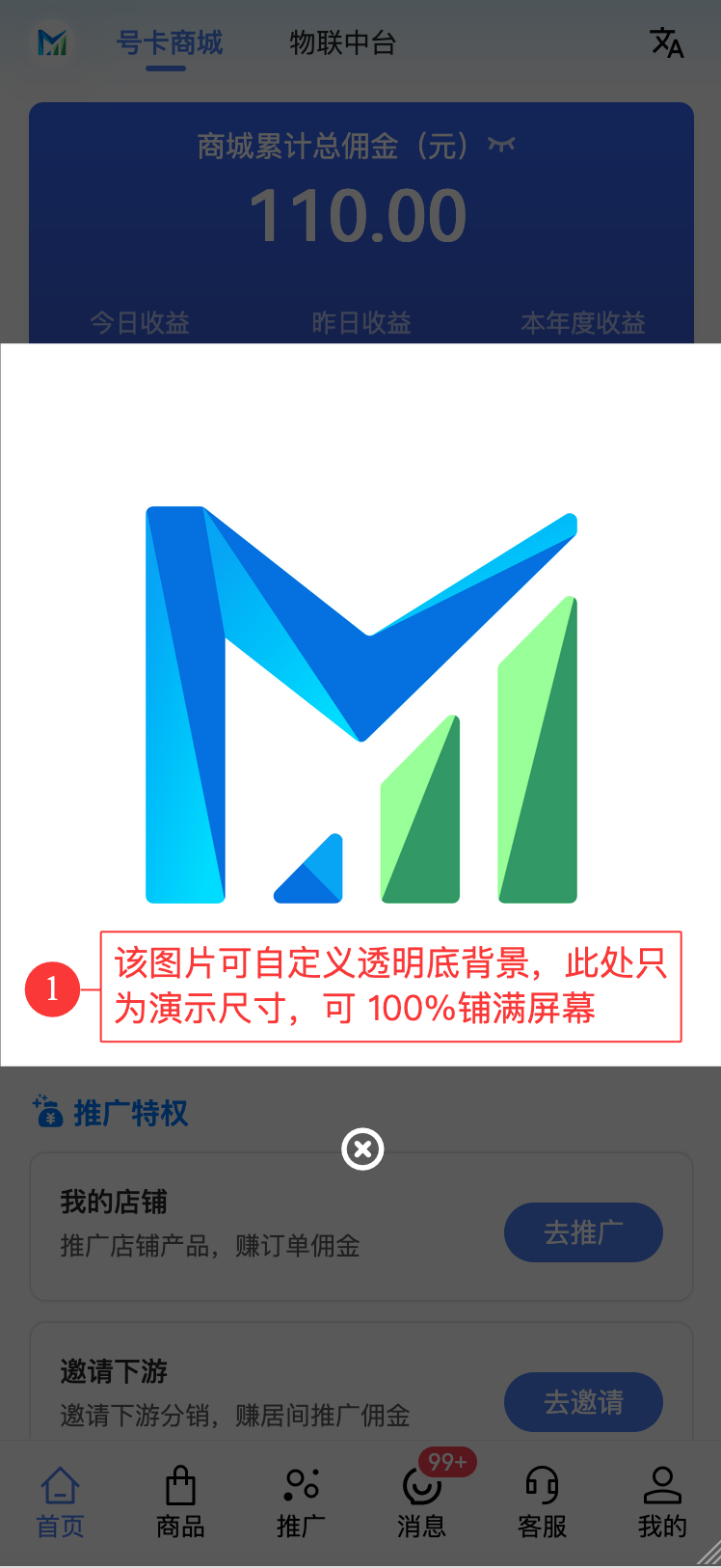Open the 客服 support tab

click(542, 1502)
